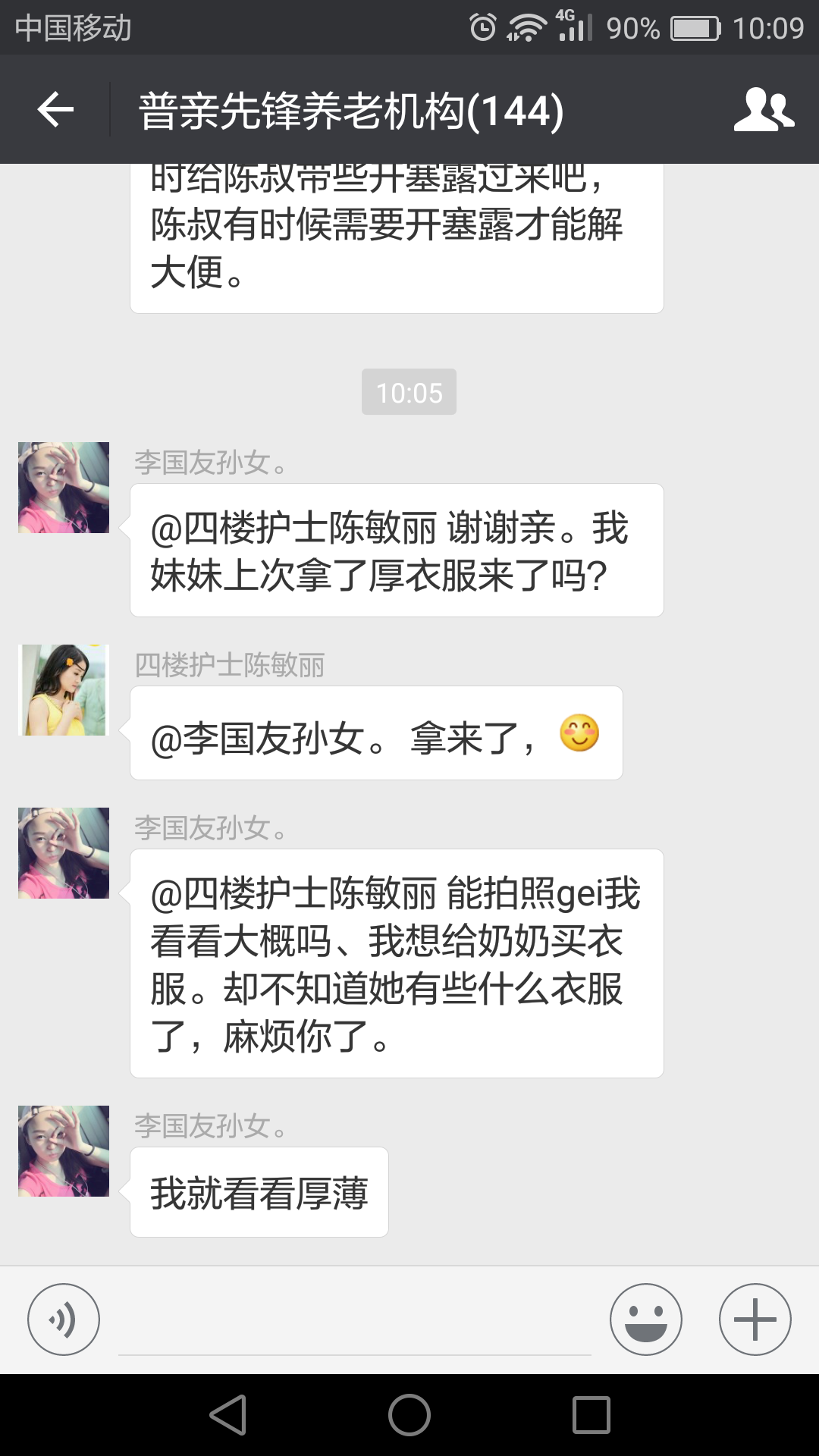819x1456 pixels.
Task: Open the plus attachment menu
Action: 755,1319
